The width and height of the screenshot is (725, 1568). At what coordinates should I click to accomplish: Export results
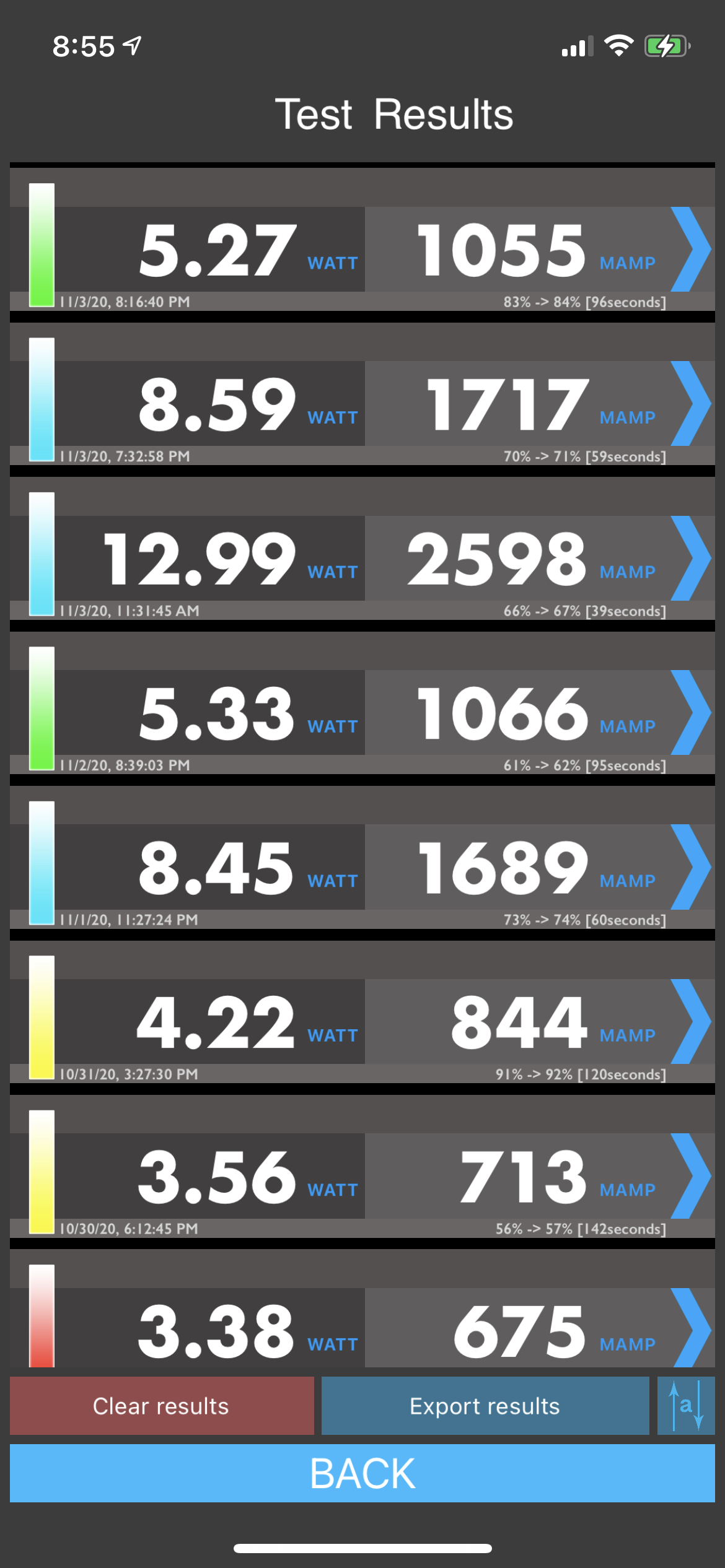[485, 1406]
